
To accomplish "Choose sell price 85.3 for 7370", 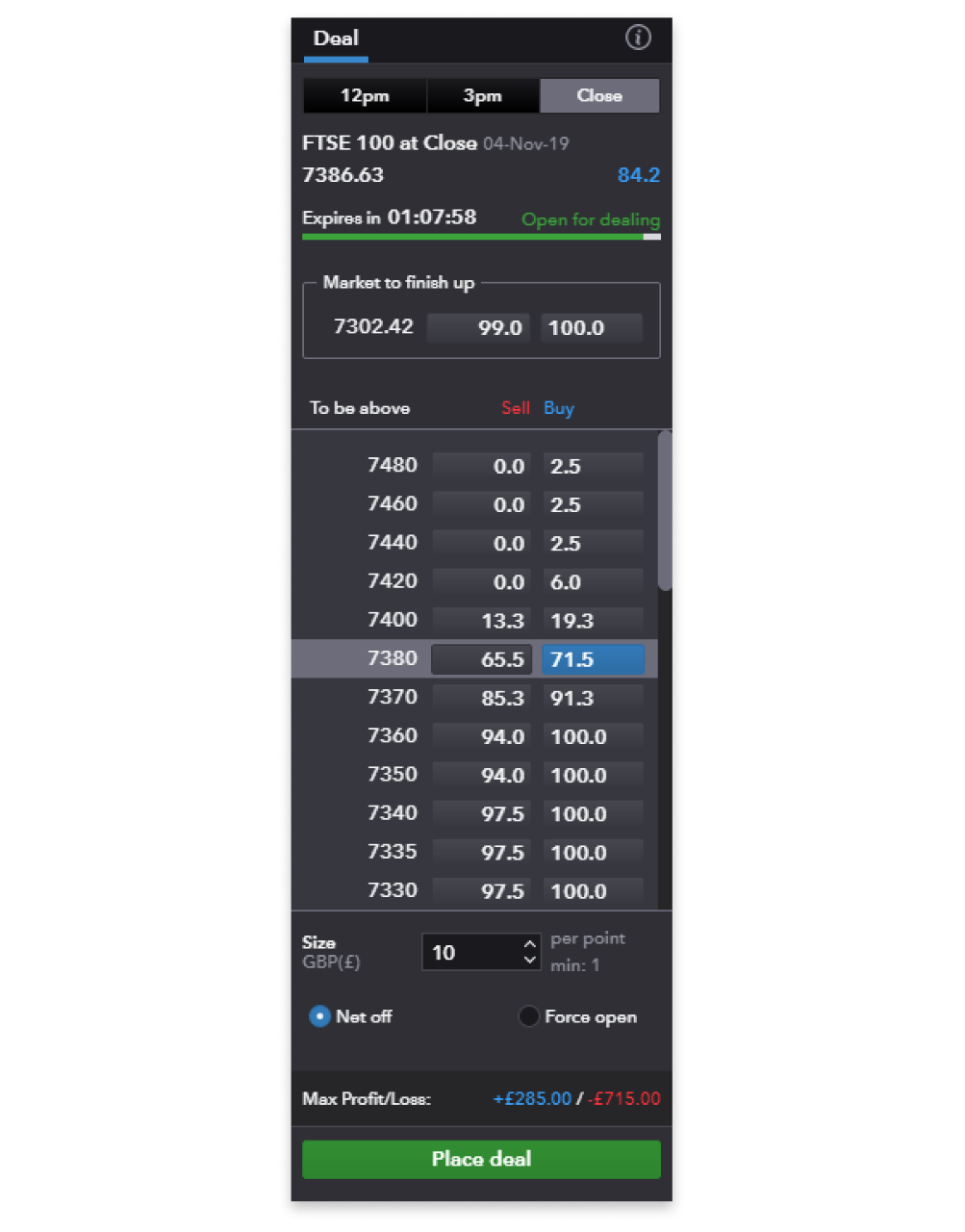I will click(x=481, y=698).
